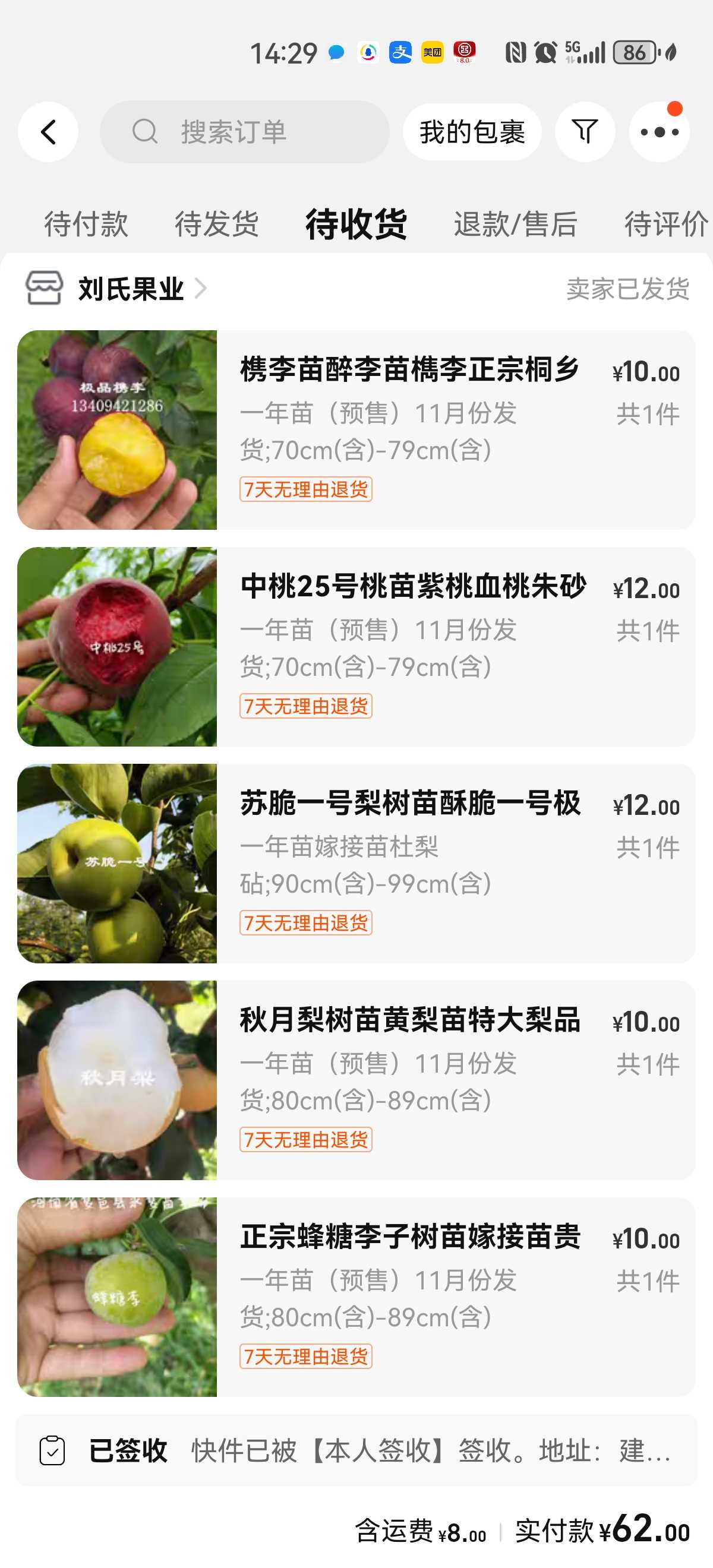Open the order filter icon

pyautogui.click(x=585, y=132)
